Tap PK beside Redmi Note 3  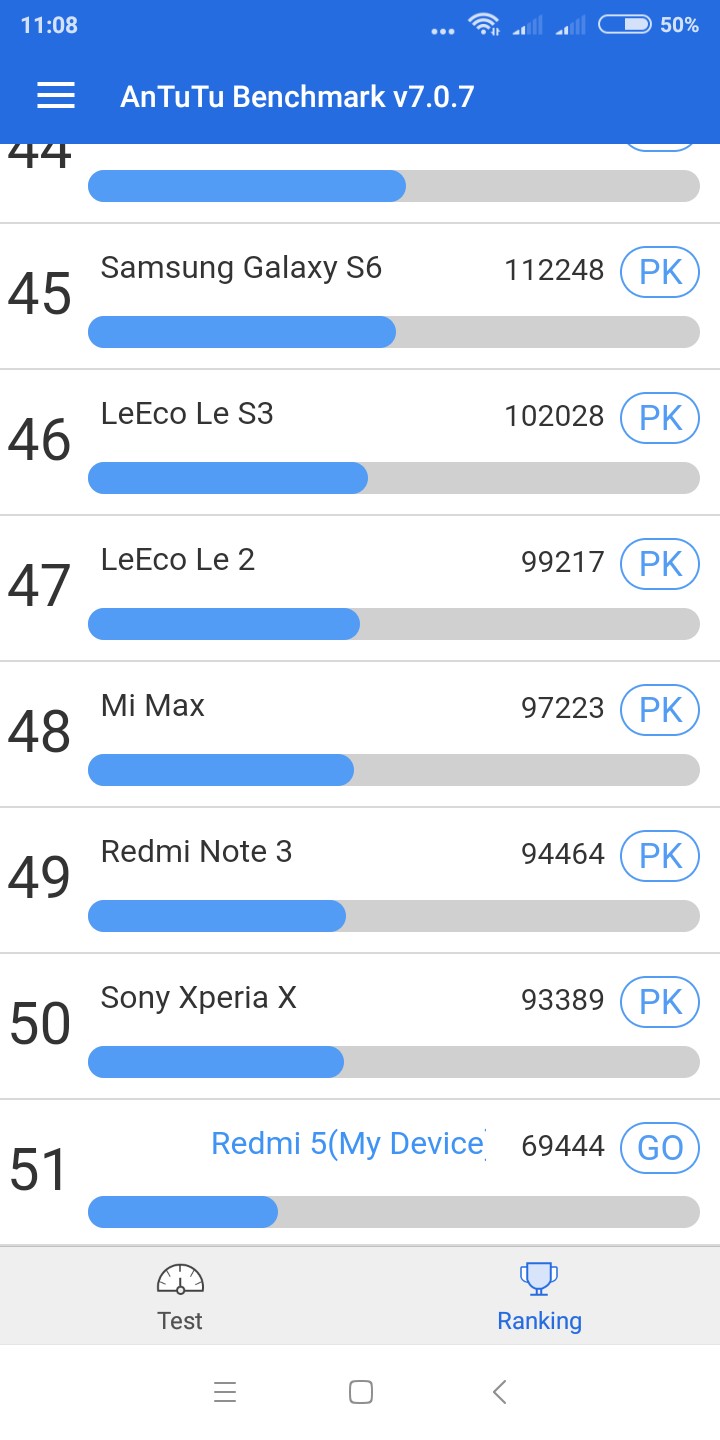(x=660, y=856)
